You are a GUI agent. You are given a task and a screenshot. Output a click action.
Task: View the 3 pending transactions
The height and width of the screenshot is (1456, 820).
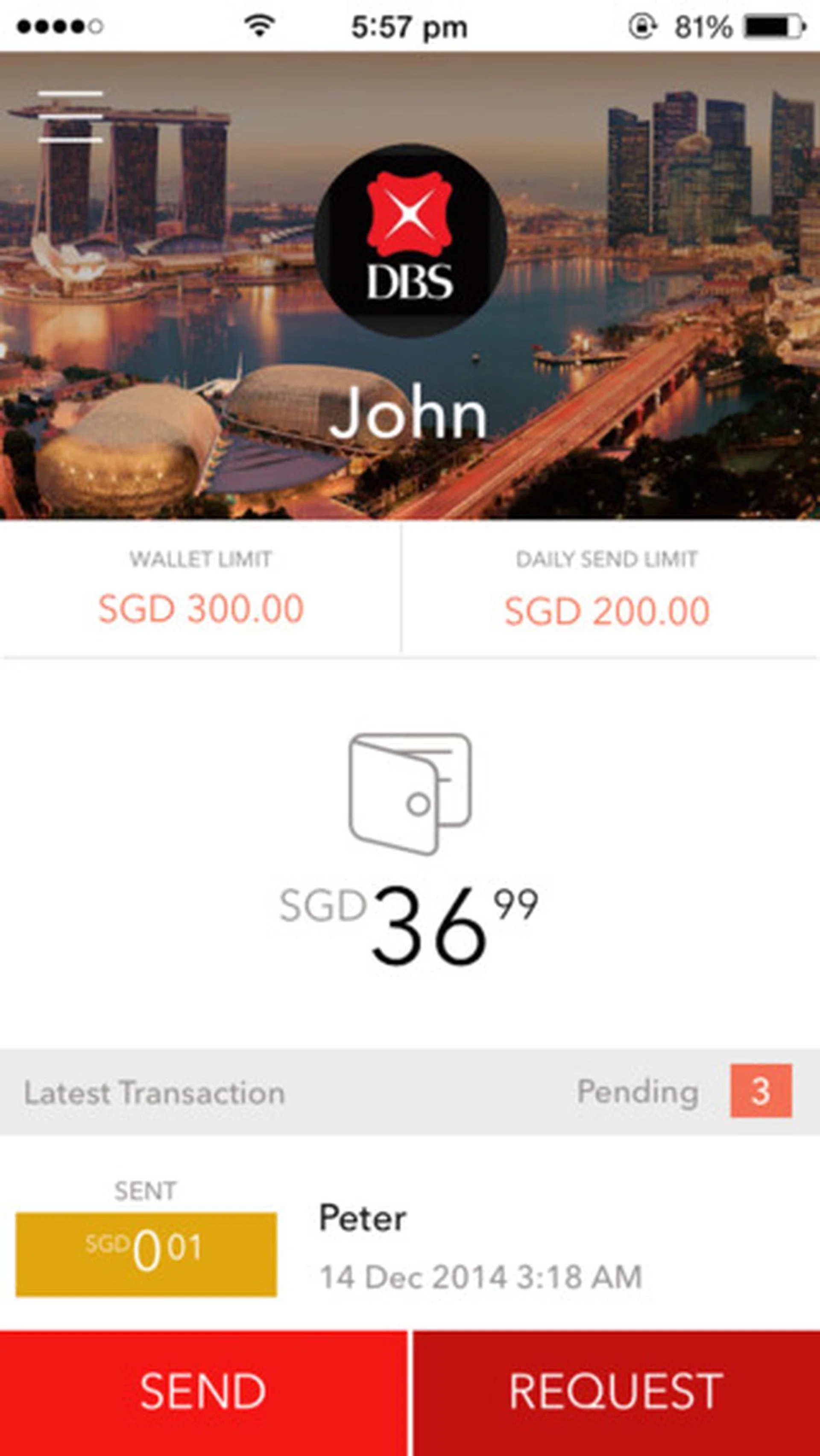(x=760, y=1091)
